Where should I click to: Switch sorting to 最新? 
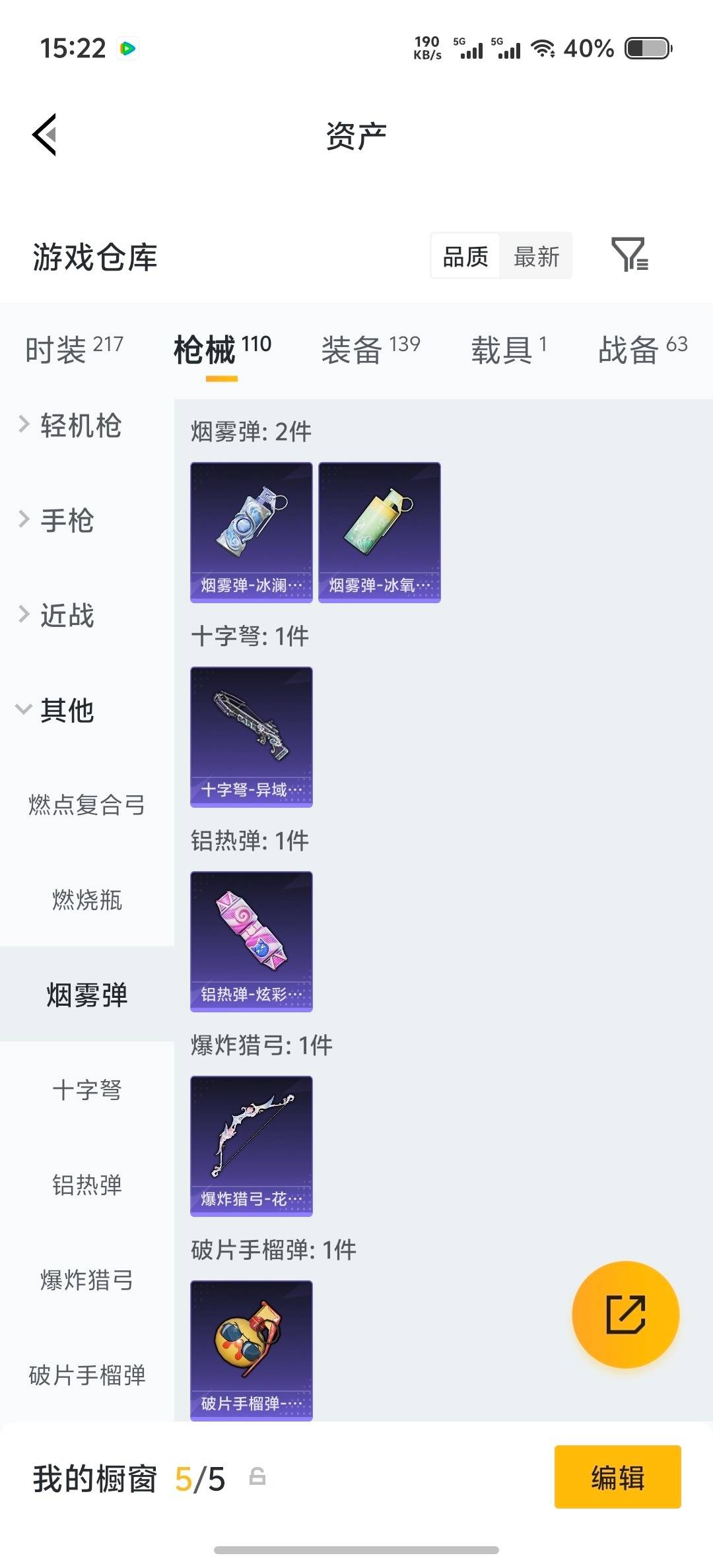tap(536, 256)
